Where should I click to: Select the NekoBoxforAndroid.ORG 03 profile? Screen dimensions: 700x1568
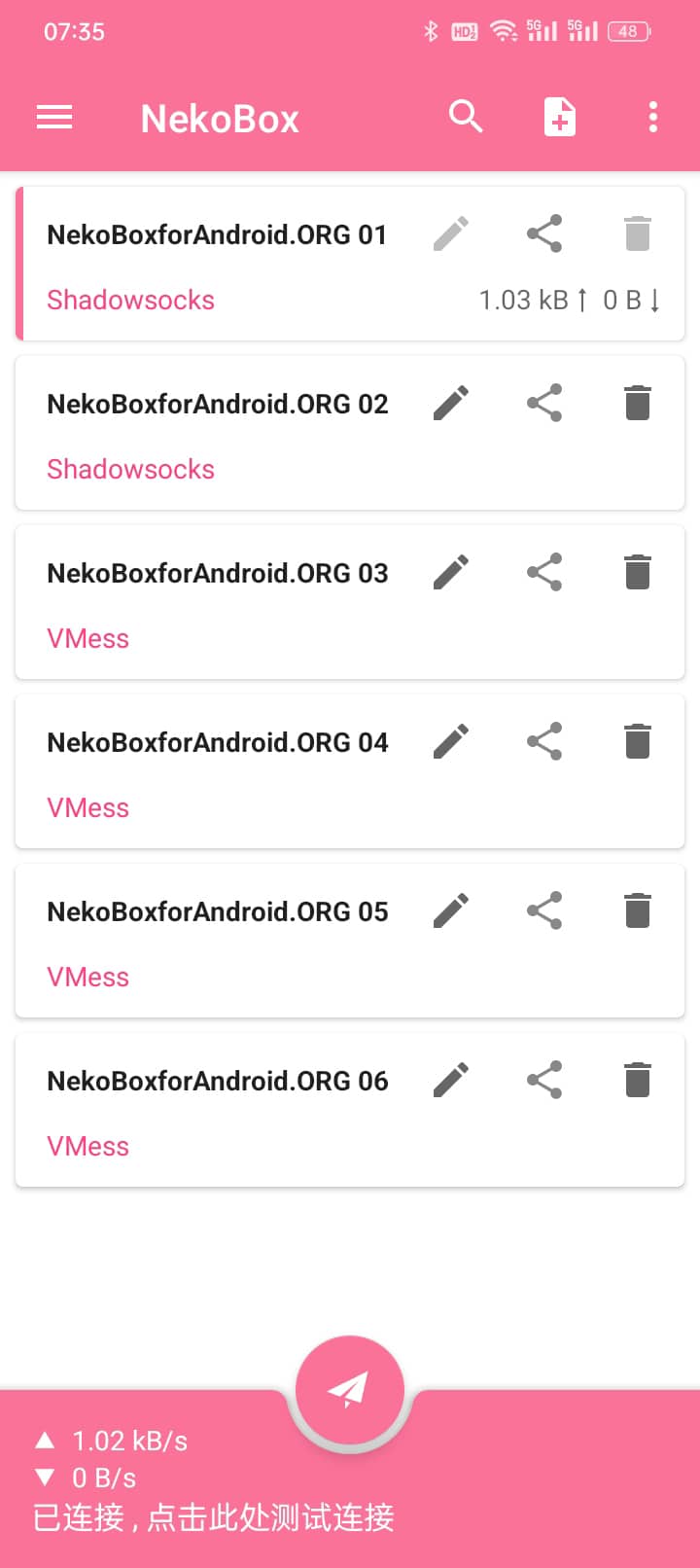tap(217, 603)
